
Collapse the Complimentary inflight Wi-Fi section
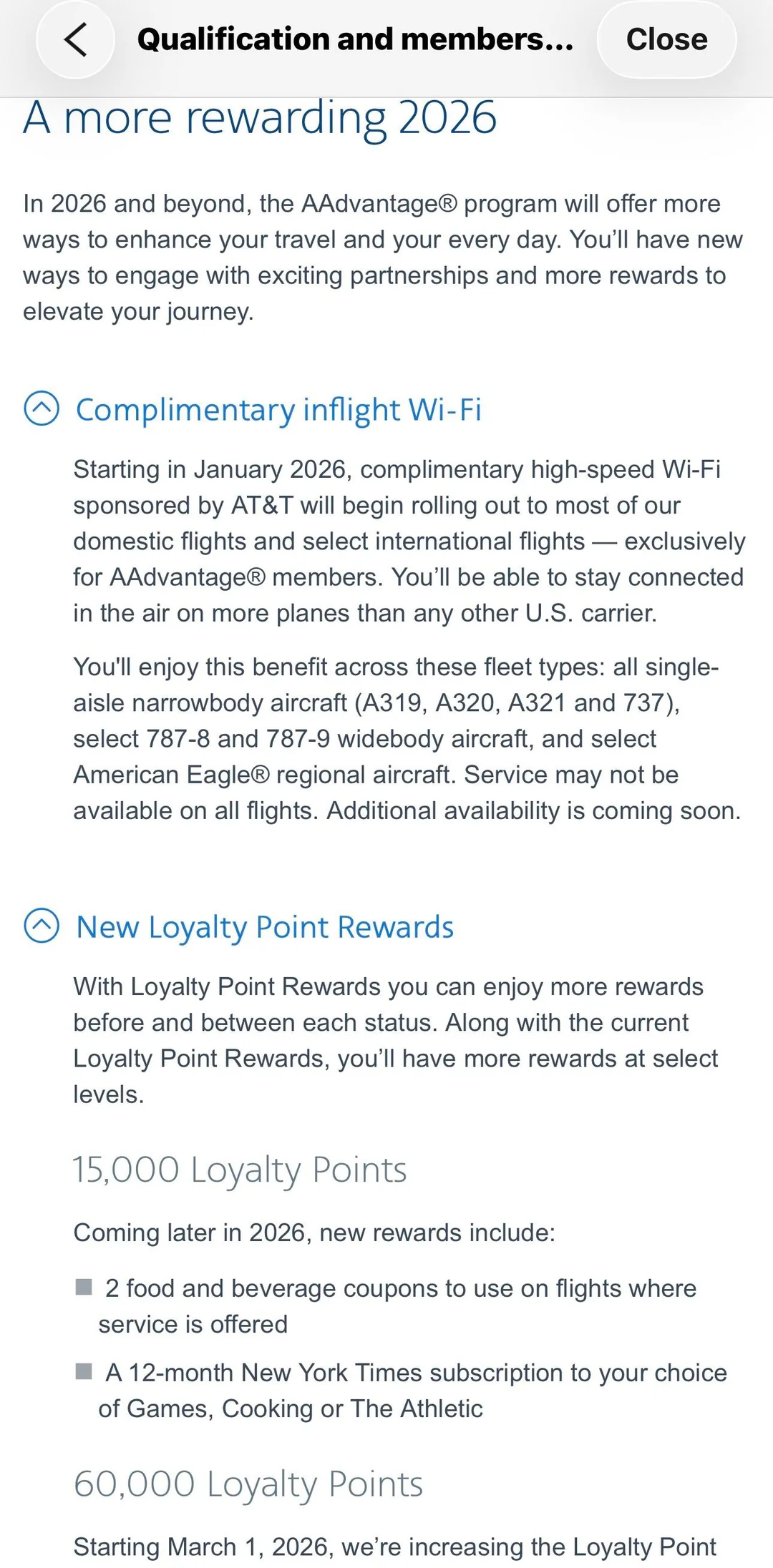(x=42, y=408)
